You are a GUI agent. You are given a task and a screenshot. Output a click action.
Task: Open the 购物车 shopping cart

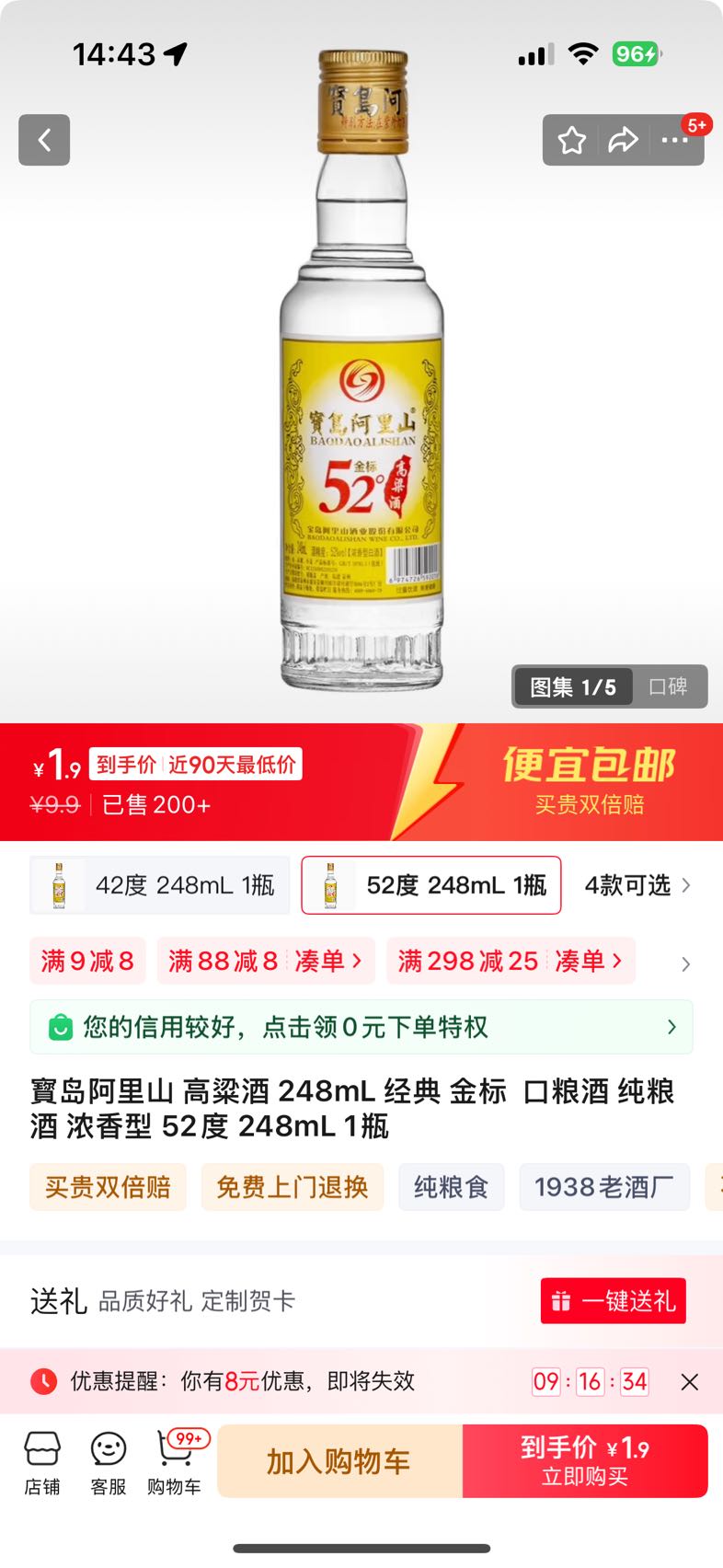pos(174,1461)
